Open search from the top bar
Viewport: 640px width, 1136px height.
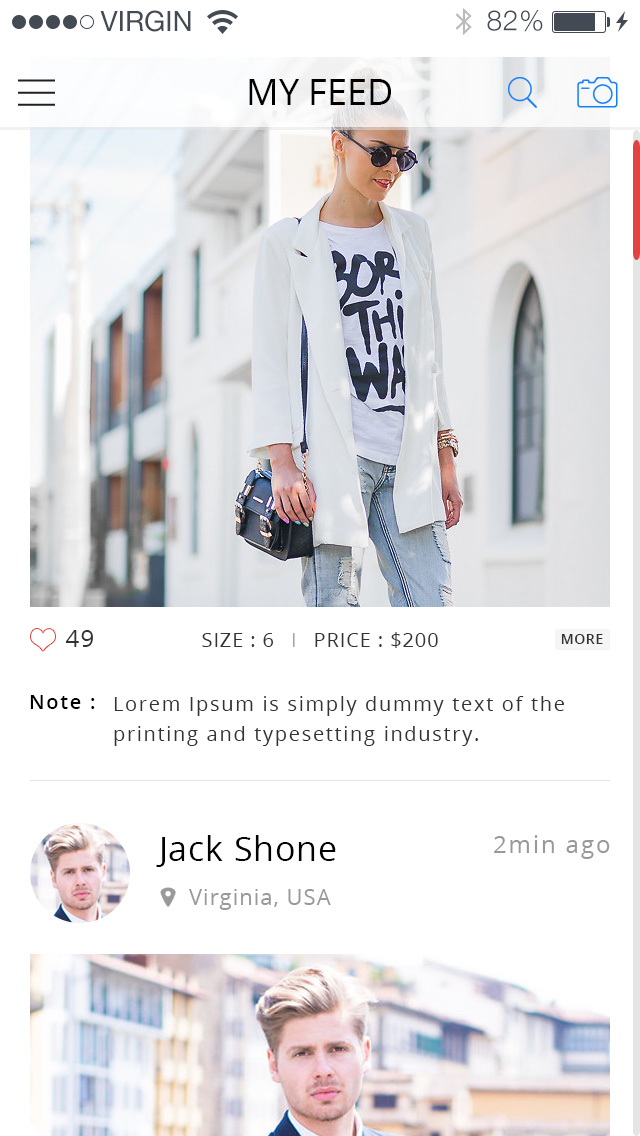(522, 93)
